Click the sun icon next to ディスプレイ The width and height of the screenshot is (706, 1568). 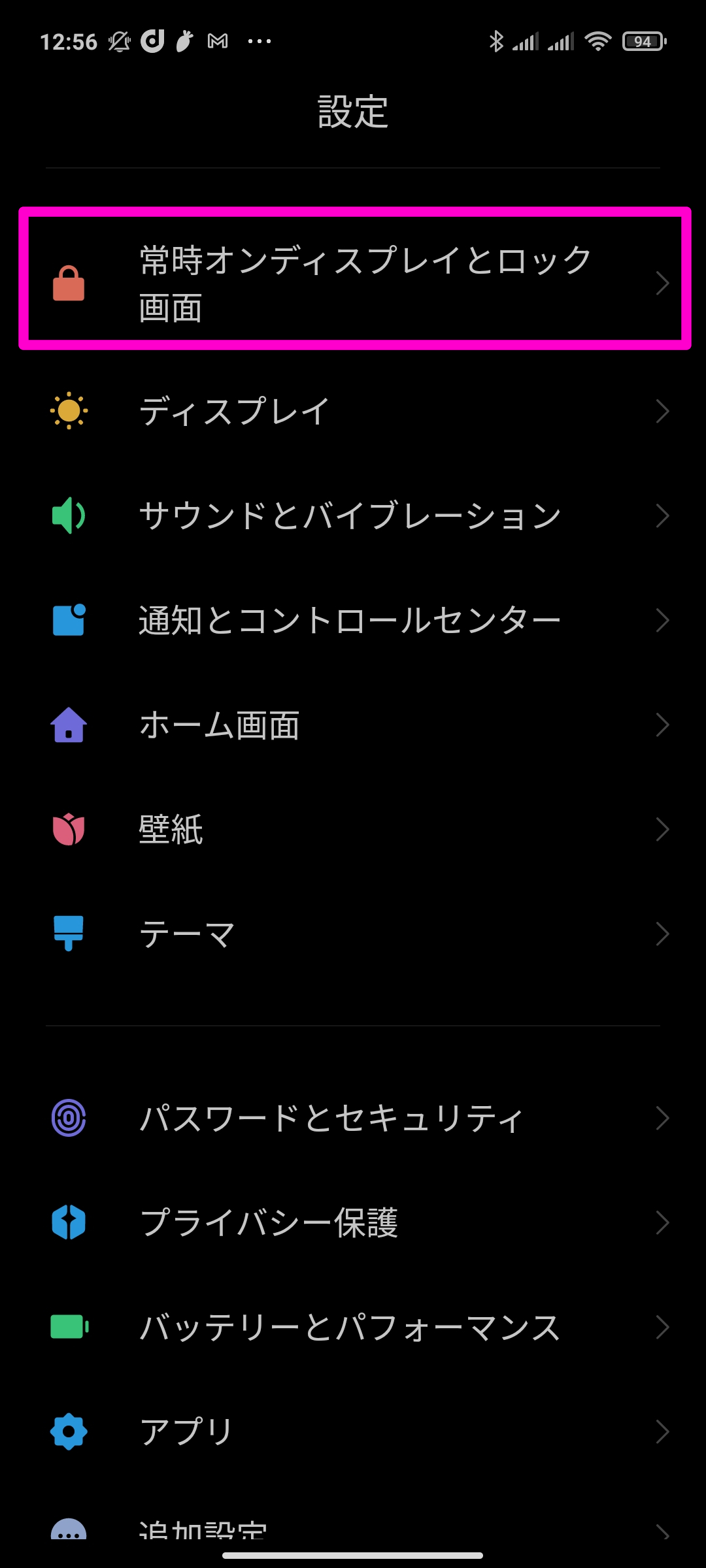pyautogui.click(x=69, y=410)
